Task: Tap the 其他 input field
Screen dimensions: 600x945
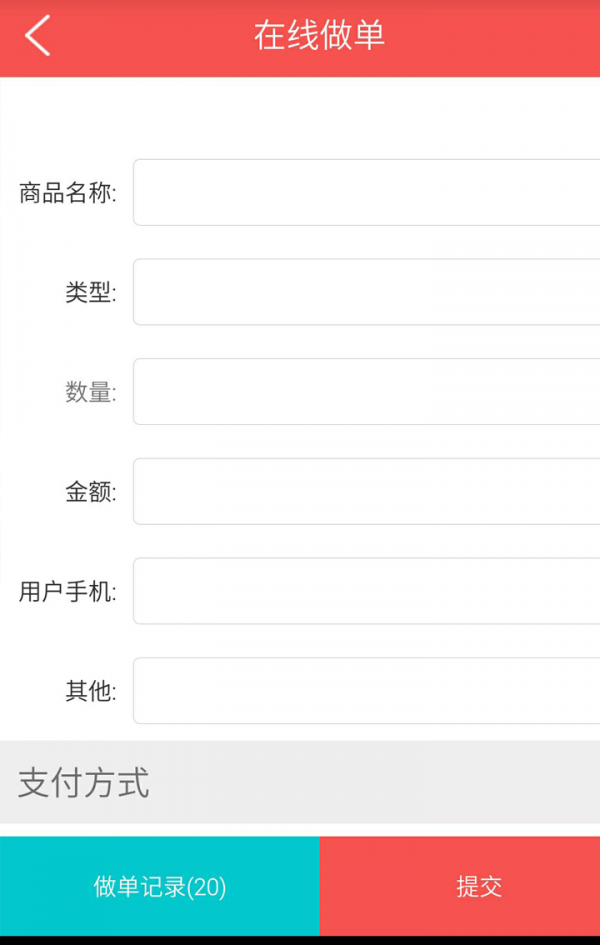Action: coord(366,690)
